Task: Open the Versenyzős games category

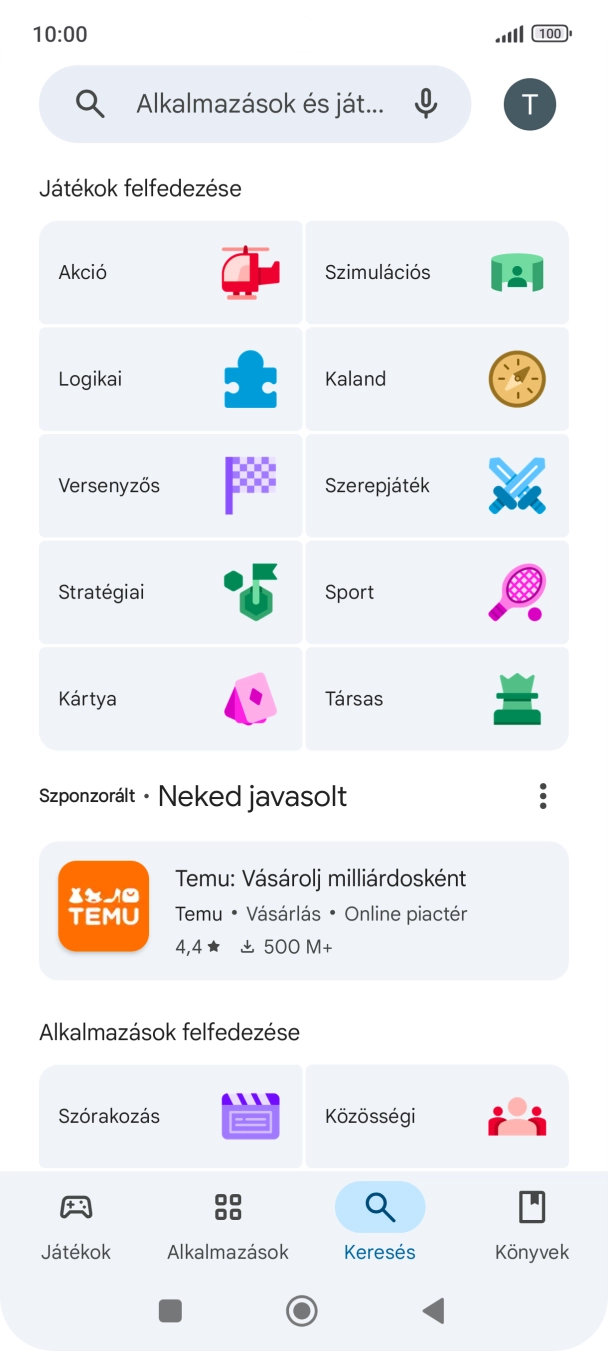Action: pyautogui.click(x=170, y=486)
